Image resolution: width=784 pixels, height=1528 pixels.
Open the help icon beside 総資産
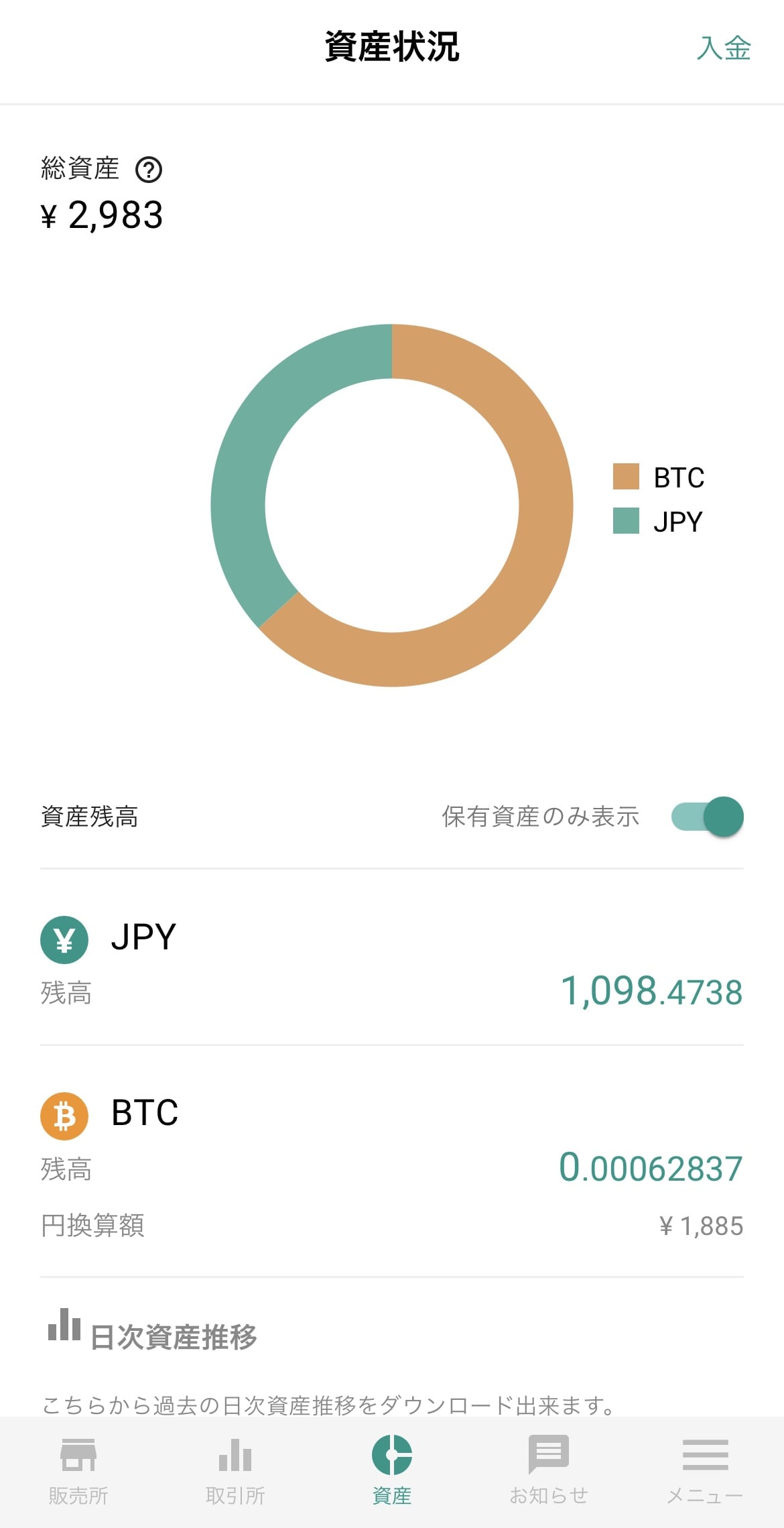[149, 170]
